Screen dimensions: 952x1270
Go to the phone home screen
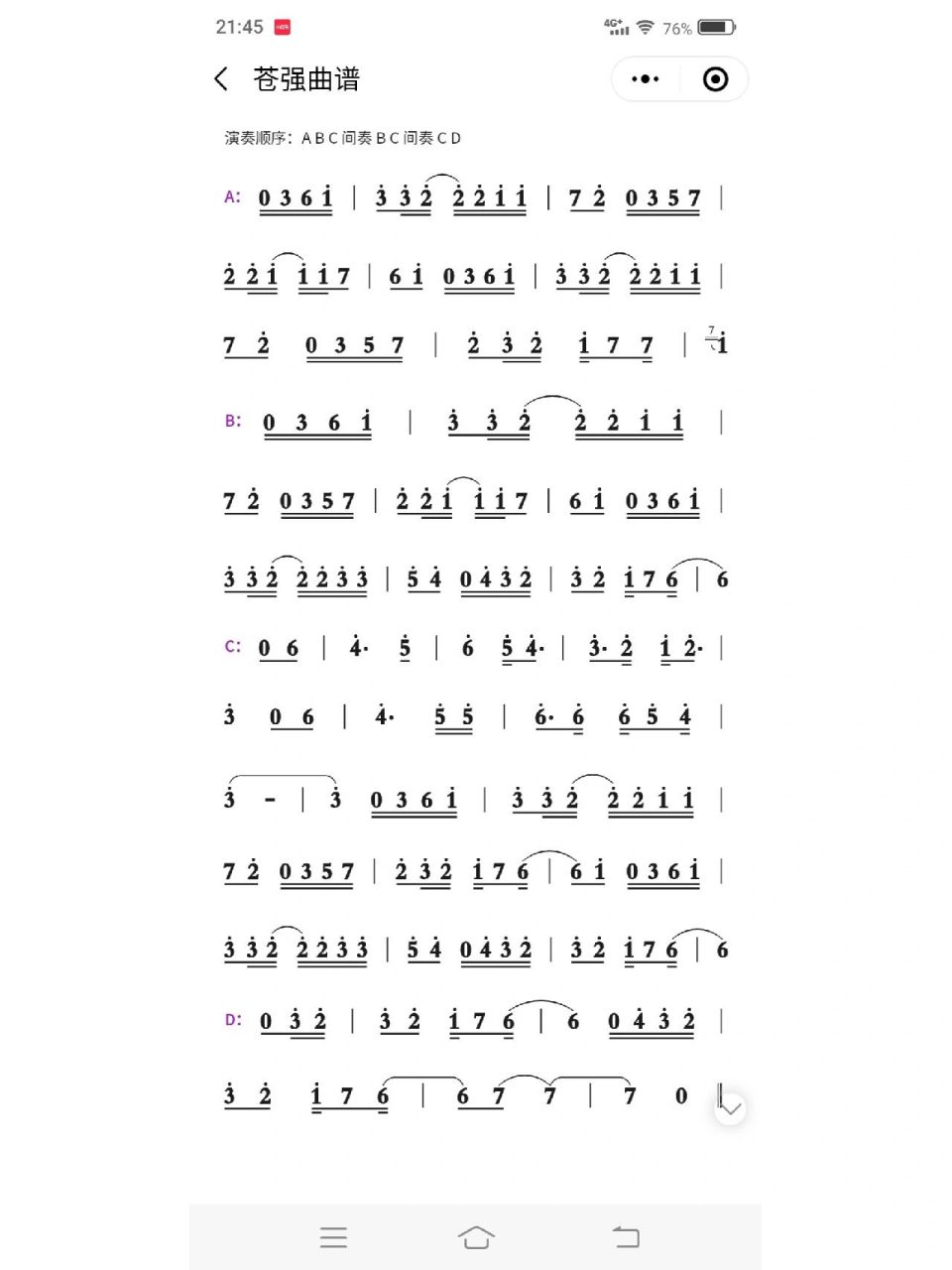[476, 1236]
